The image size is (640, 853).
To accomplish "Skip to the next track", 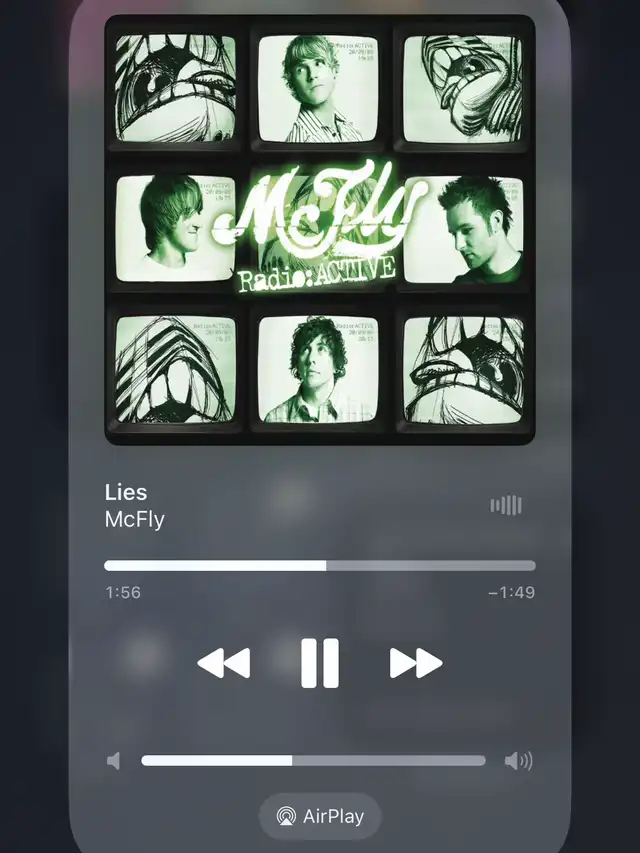I will coord(415,663).
